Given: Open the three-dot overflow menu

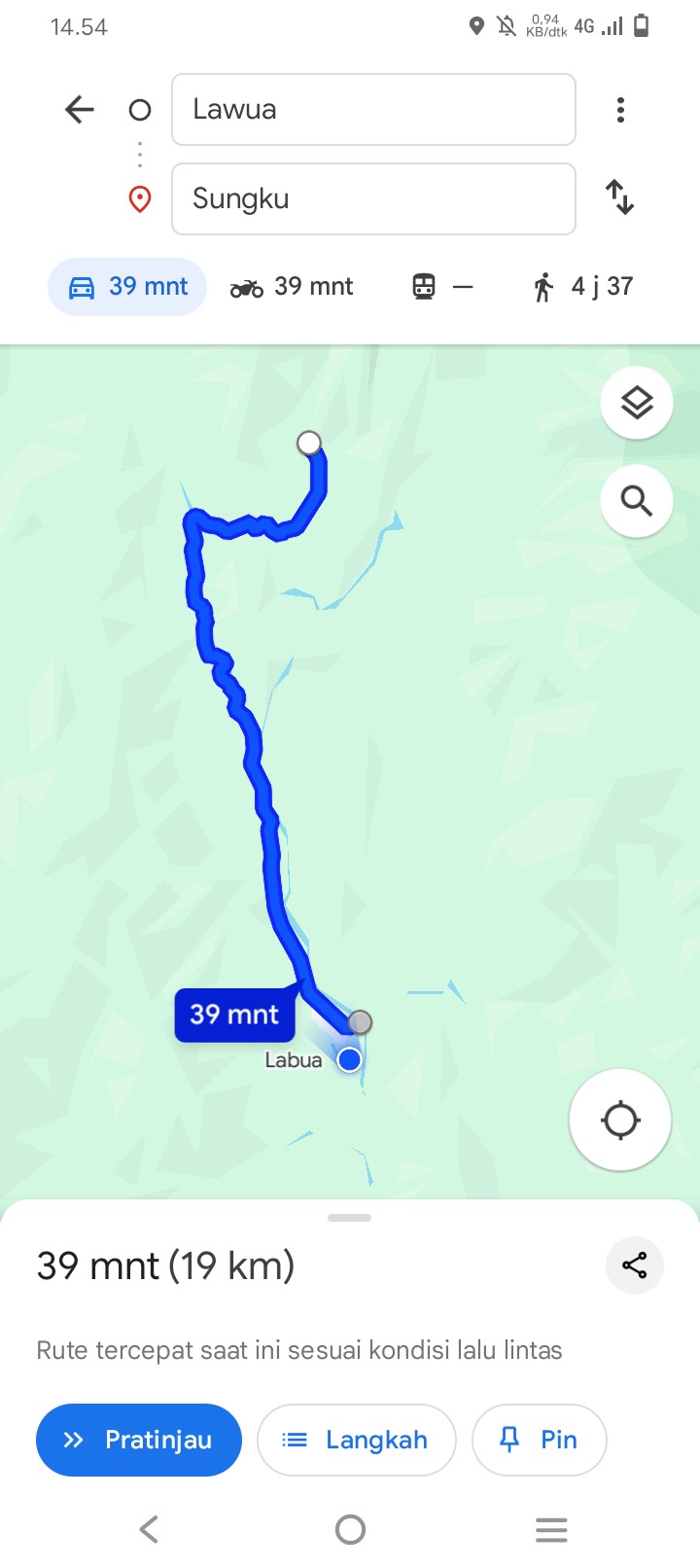Looking at the screenshot, I should [x=620, y=110].
